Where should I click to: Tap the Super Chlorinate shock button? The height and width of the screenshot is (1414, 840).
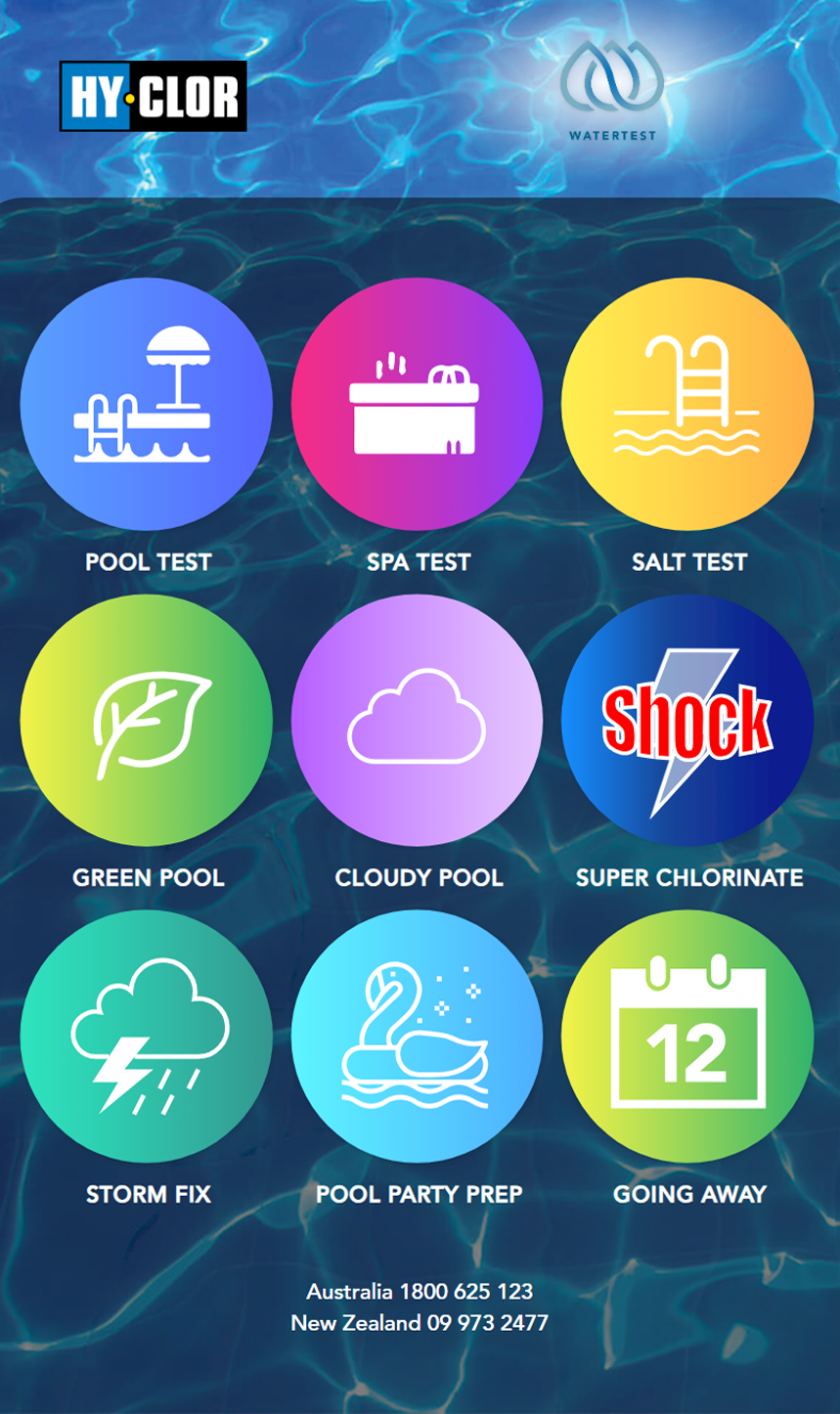pyautogui.click(x=687, y=721)
